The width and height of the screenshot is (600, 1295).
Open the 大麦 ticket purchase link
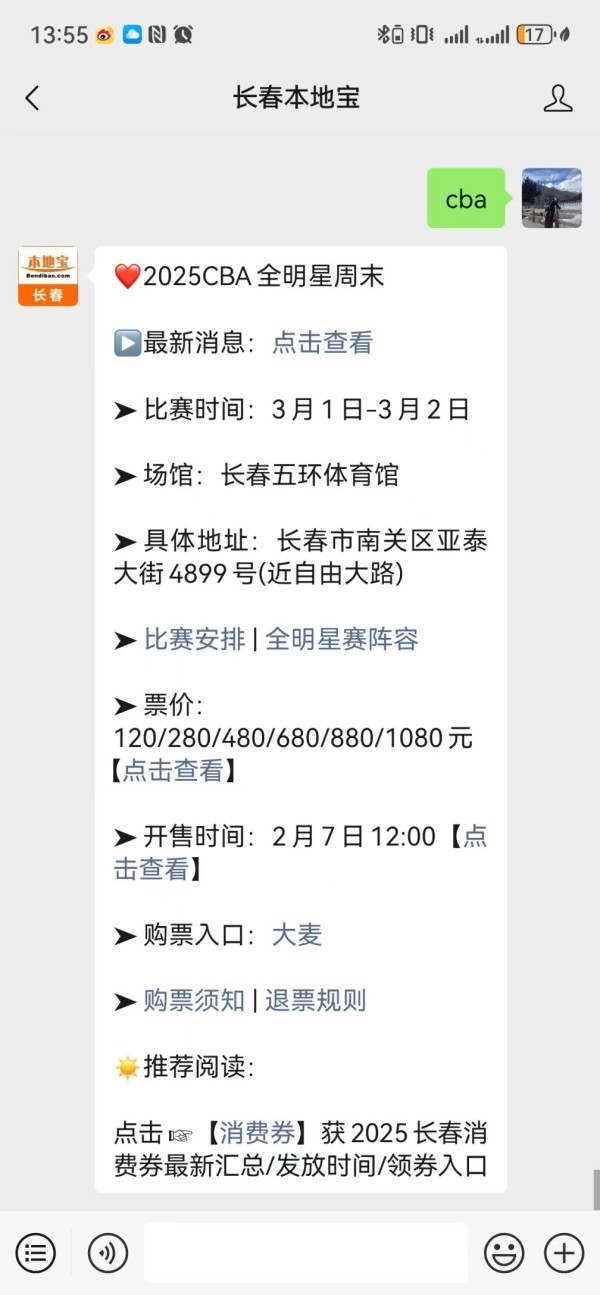click(x=297, y=935)
